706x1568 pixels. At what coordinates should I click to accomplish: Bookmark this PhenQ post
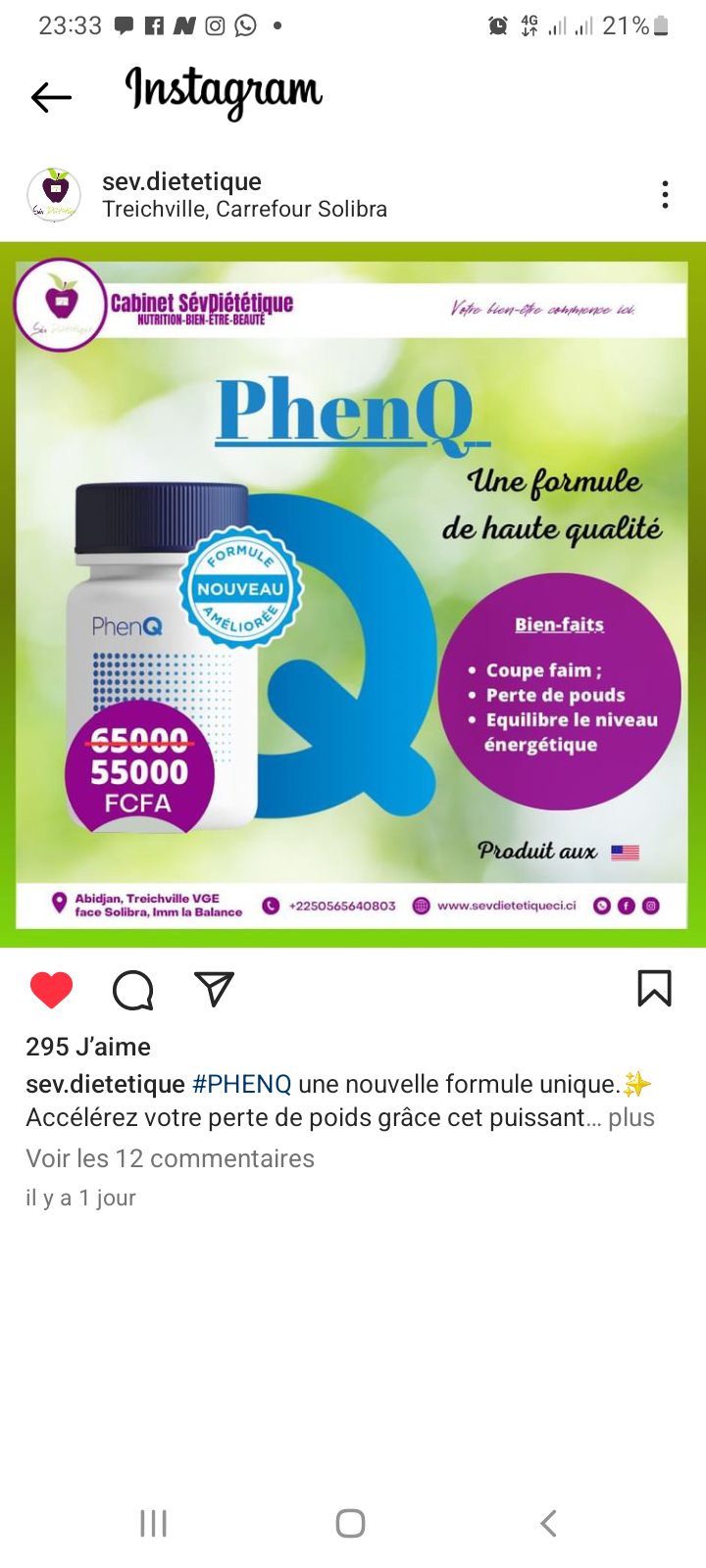[x=654, y=989]
